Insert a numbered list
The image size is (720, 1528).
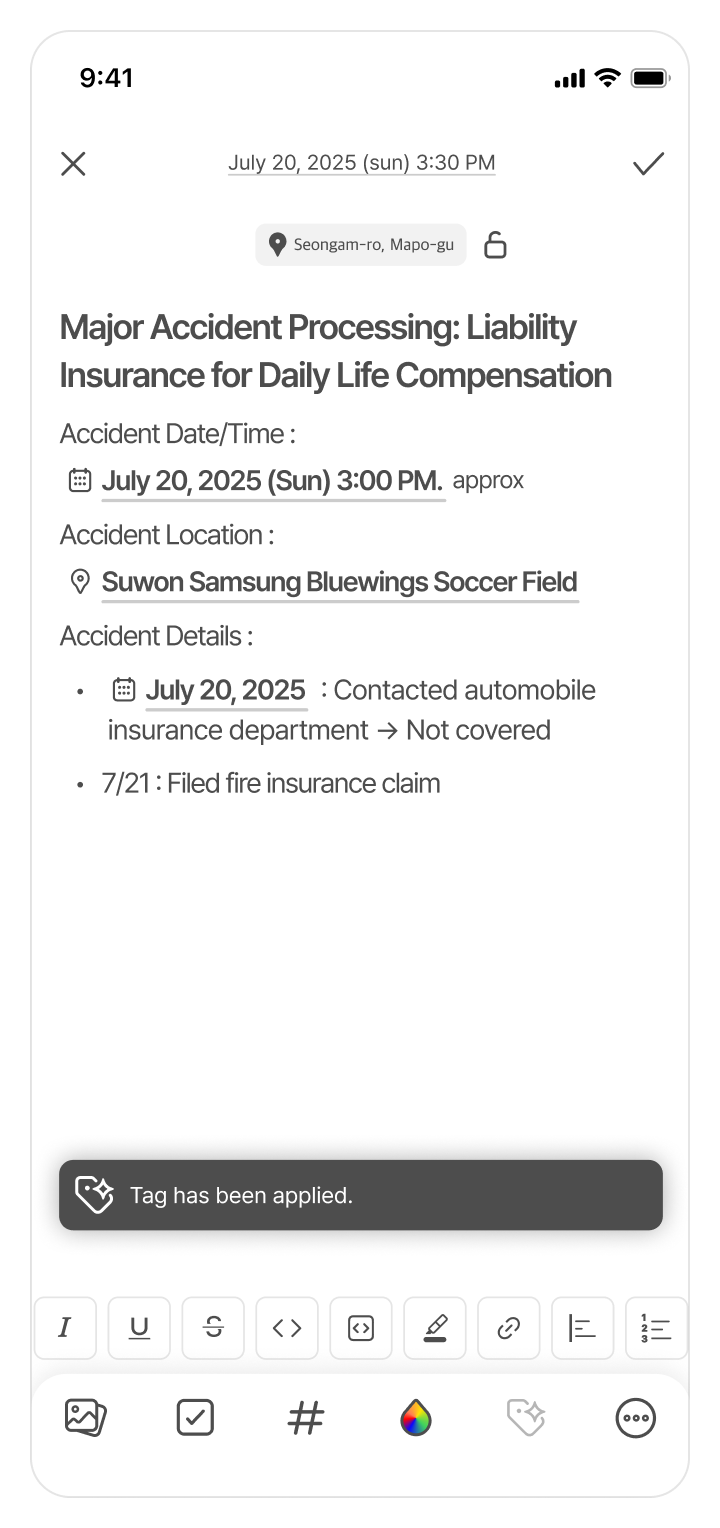[x=656, y=1328]
